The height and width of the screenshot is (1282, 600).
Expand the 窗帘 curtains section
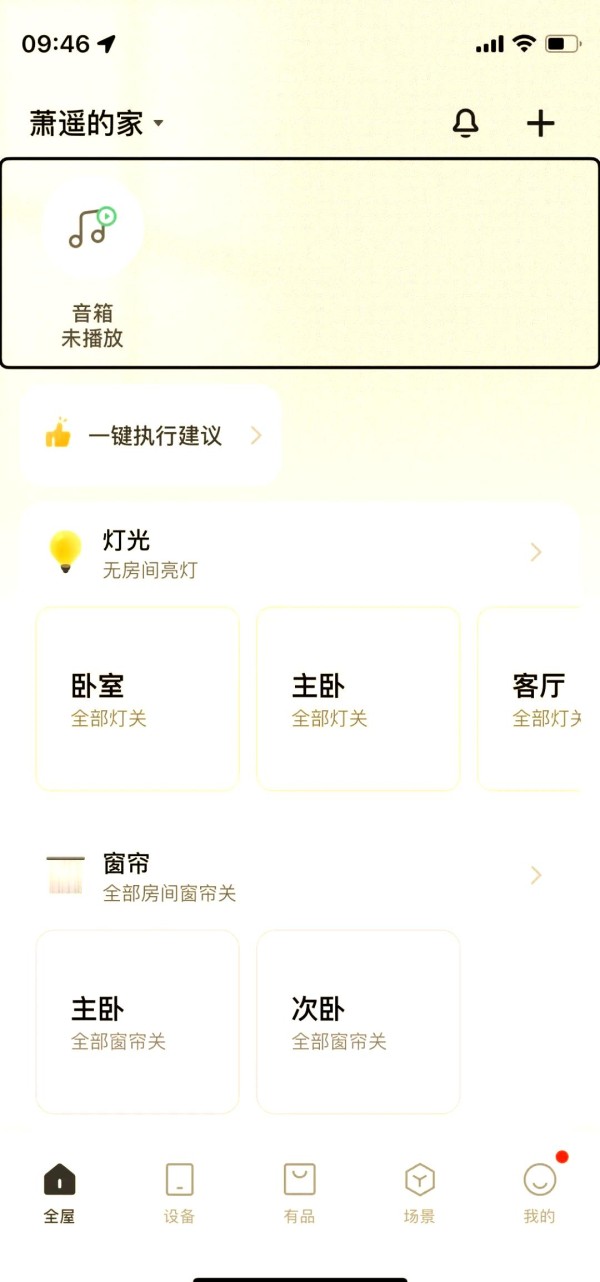pos(300,876)
